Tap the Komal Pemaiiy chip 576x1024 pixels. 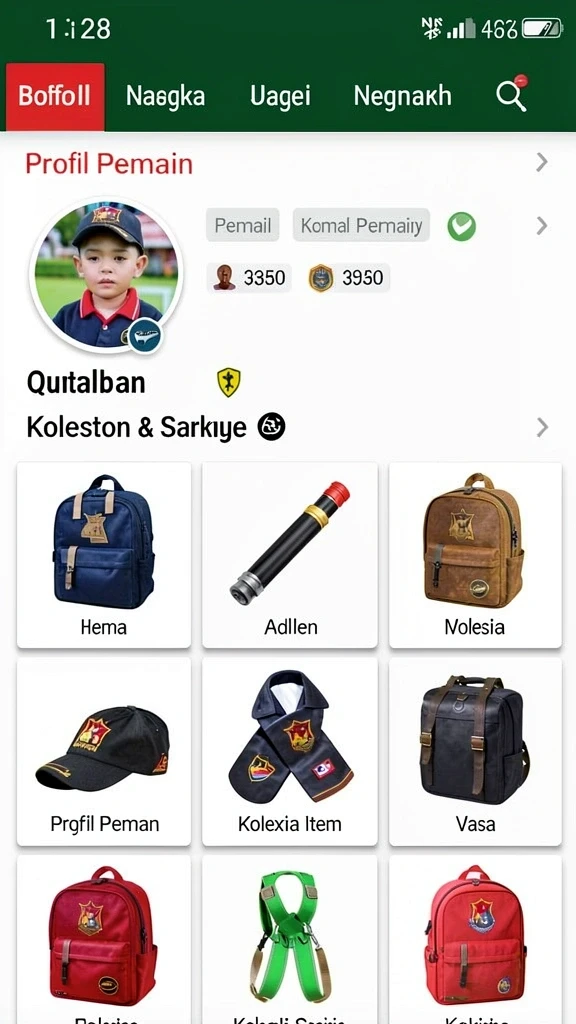[361, 225]
